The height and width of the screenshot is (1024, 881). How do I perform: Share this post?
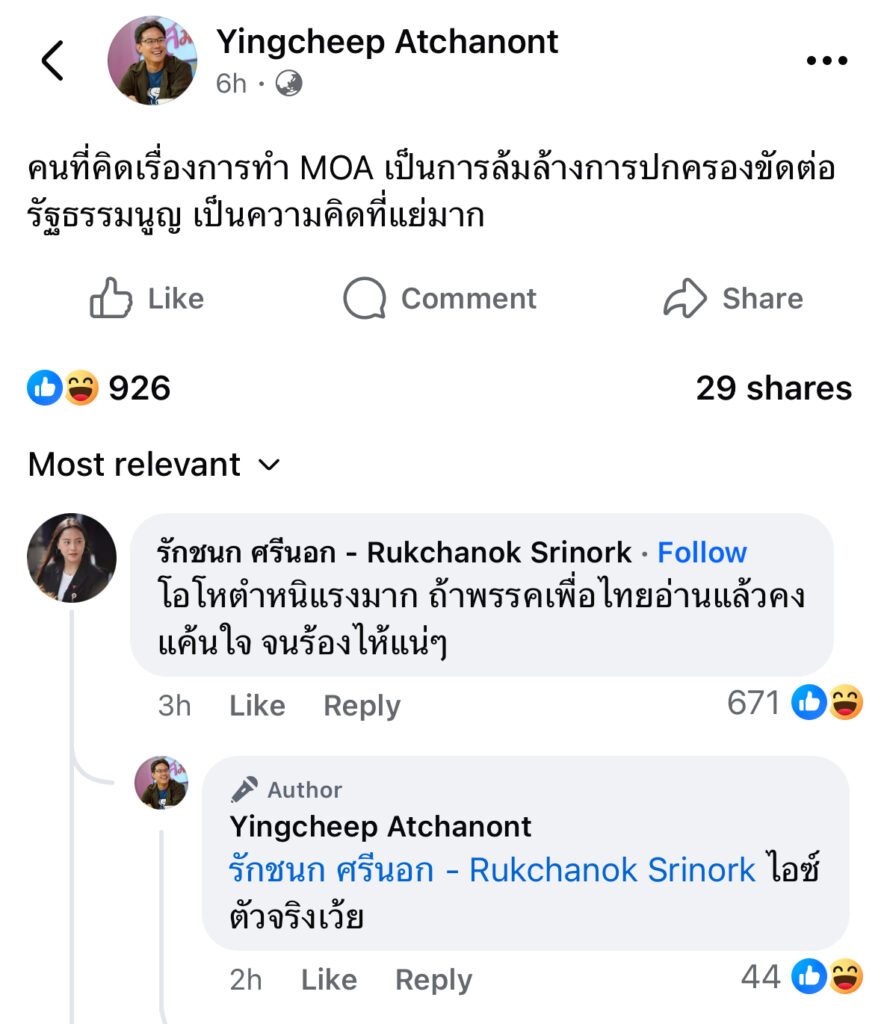[733, 299]
